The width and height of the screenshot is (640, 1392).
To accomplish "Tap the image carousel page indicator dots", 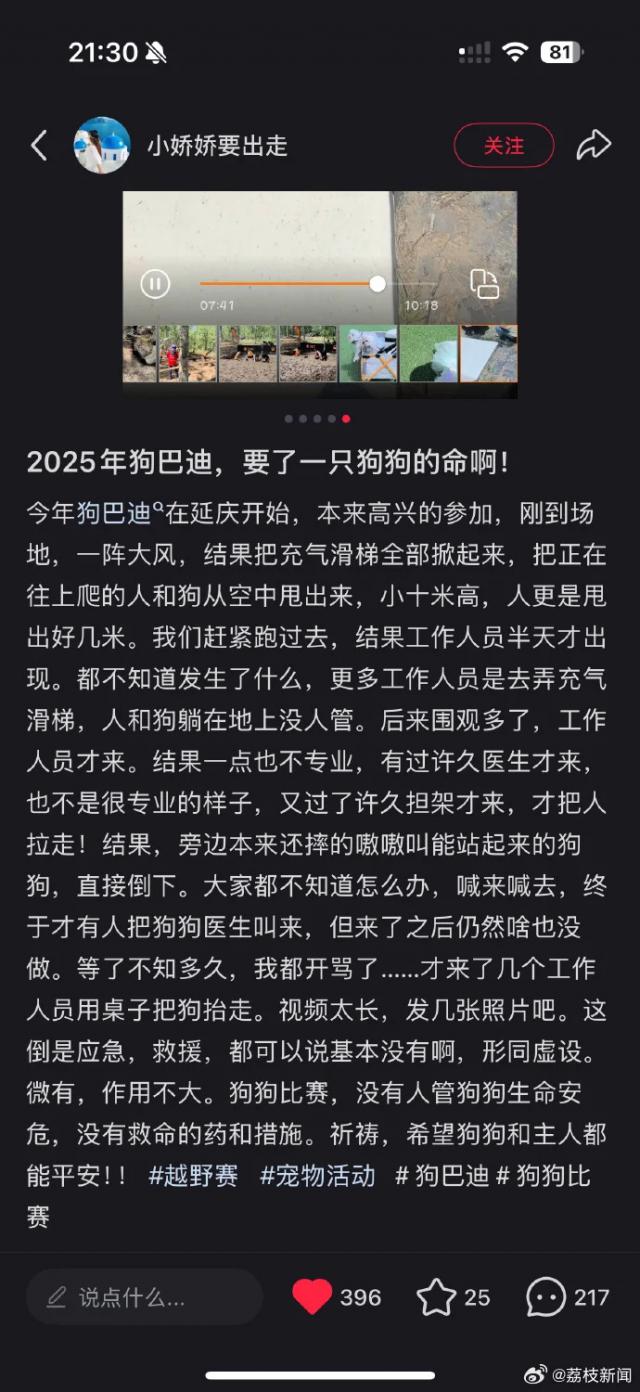I will [318, 419].
